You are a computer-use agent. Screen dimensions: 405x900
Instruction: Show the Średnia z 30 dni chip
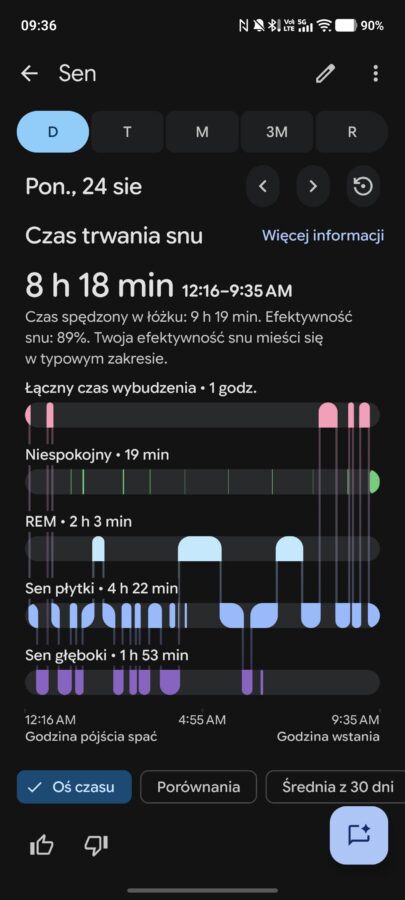click(x=336, y=786)
